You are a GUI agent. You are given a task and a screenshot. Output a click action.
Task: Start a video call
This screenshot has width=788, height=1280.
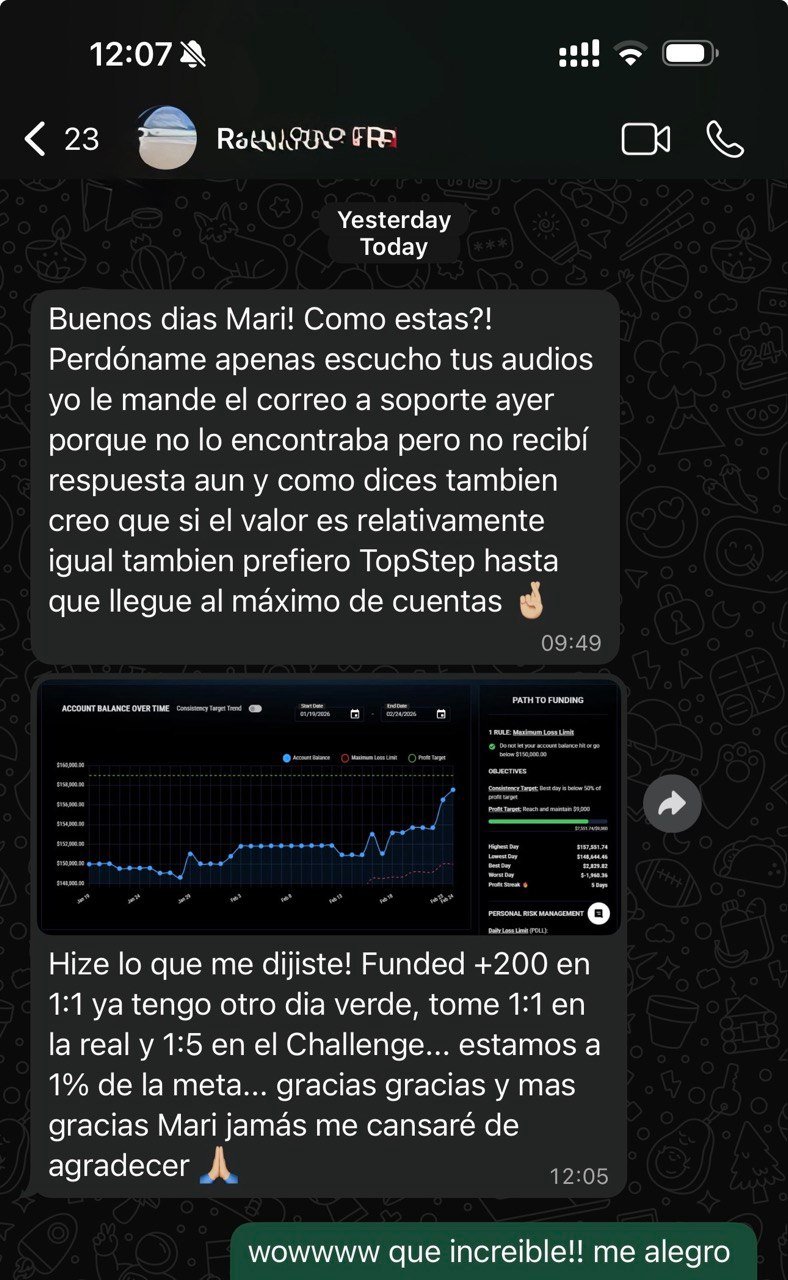(x=645, y=139)
